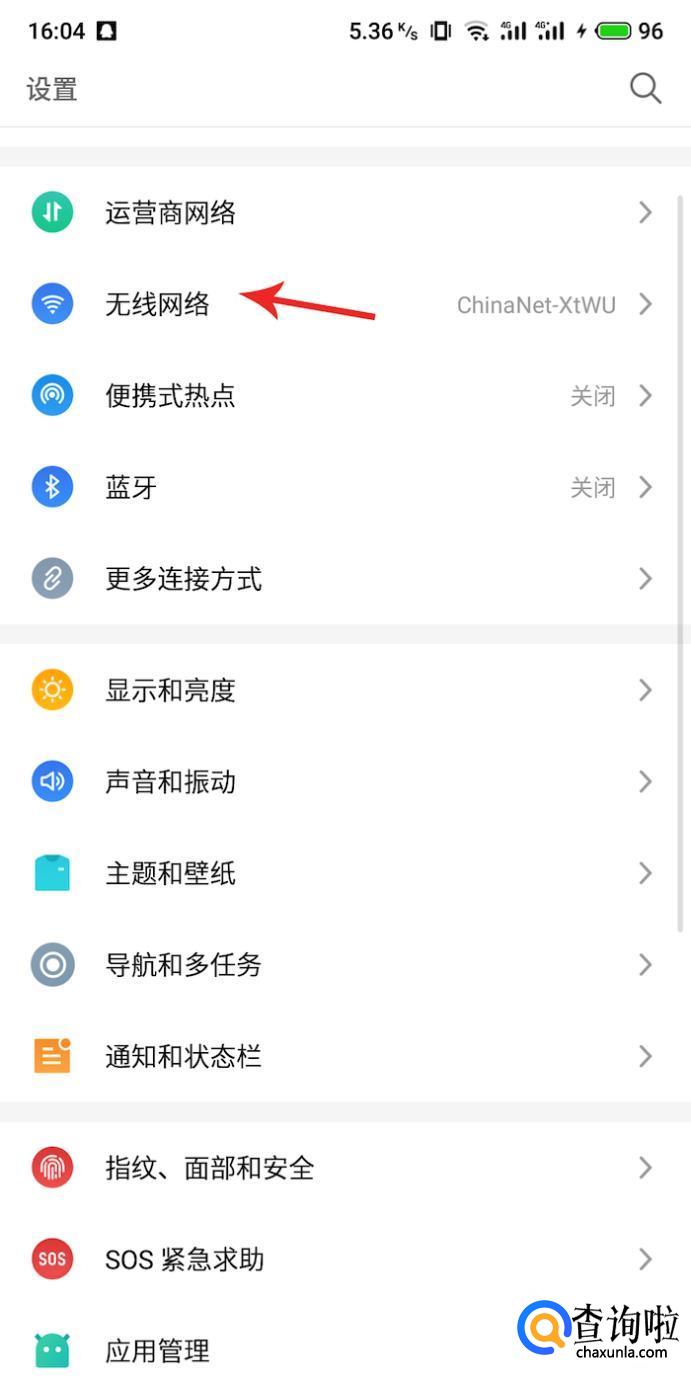Open SOS 紧急求助

pyautogui.click(x=184, y=1259)
